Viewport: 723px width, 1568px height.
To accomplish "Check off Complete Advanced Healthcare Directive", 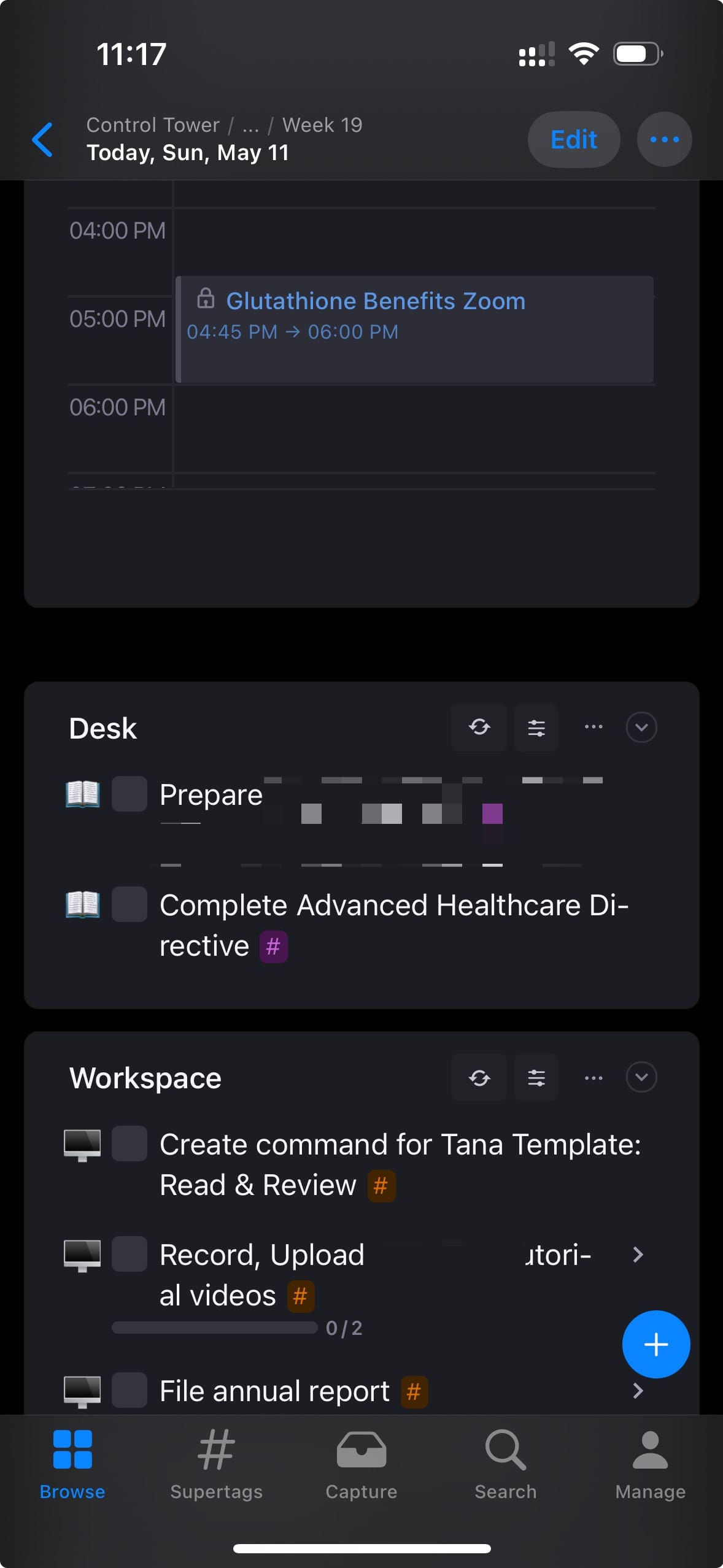I will (x=130, y=904).
